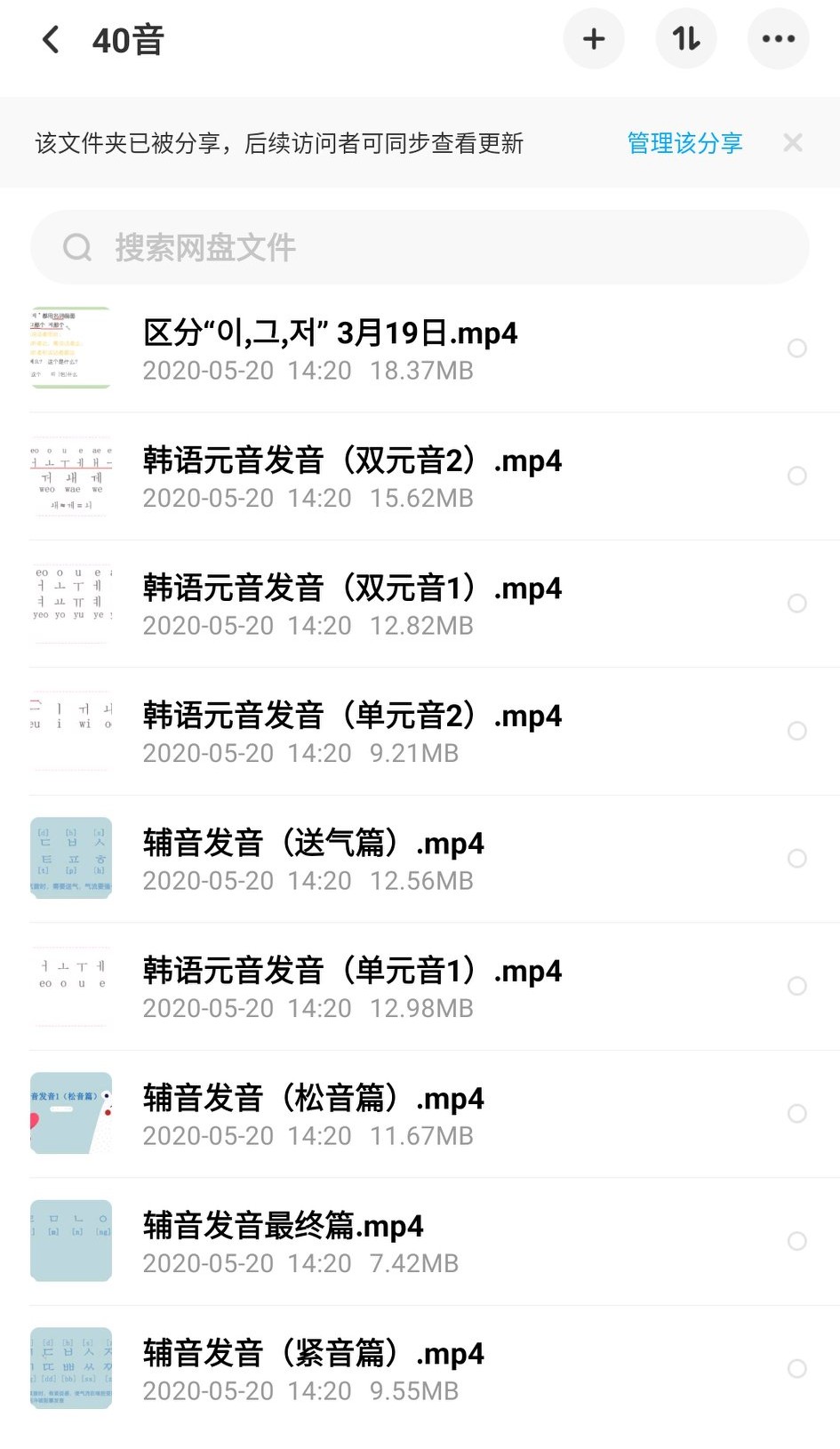The image size is (840, 1449).
Task: Select the checkbox for 区分"이,그,저" video
Action: tap(797, 348)
